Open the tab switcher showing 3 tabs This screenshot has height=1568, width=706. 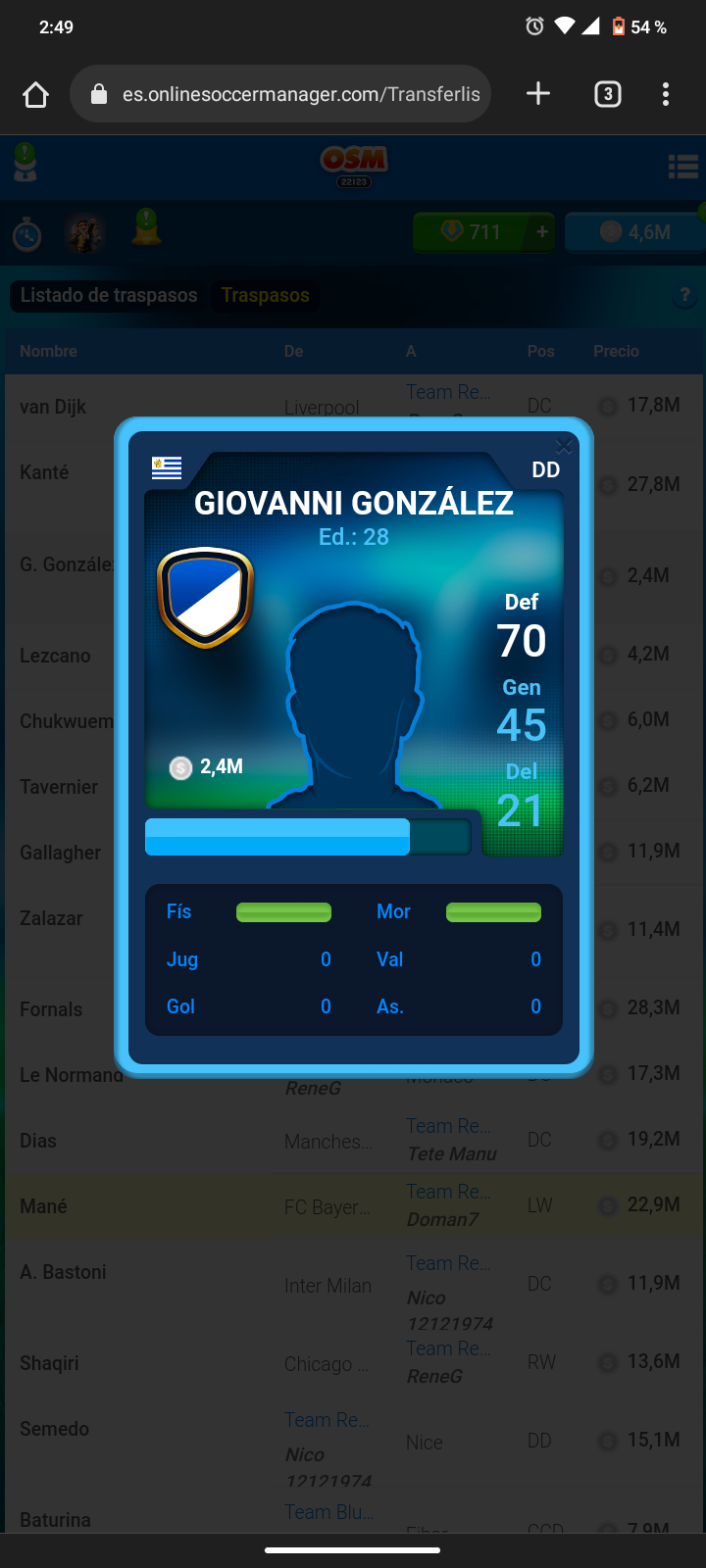pos(607,94)
